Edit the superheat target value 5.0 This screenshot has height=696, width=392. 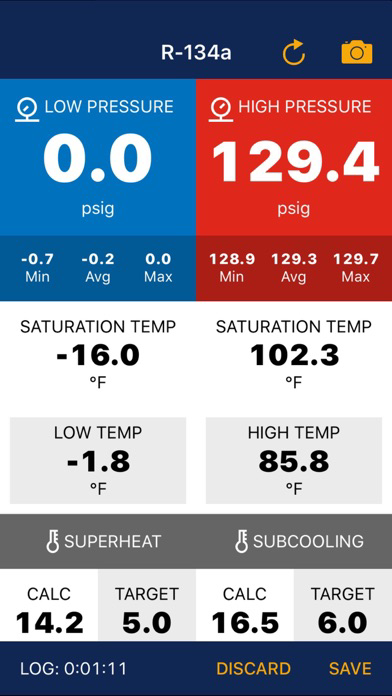[147, 605]
